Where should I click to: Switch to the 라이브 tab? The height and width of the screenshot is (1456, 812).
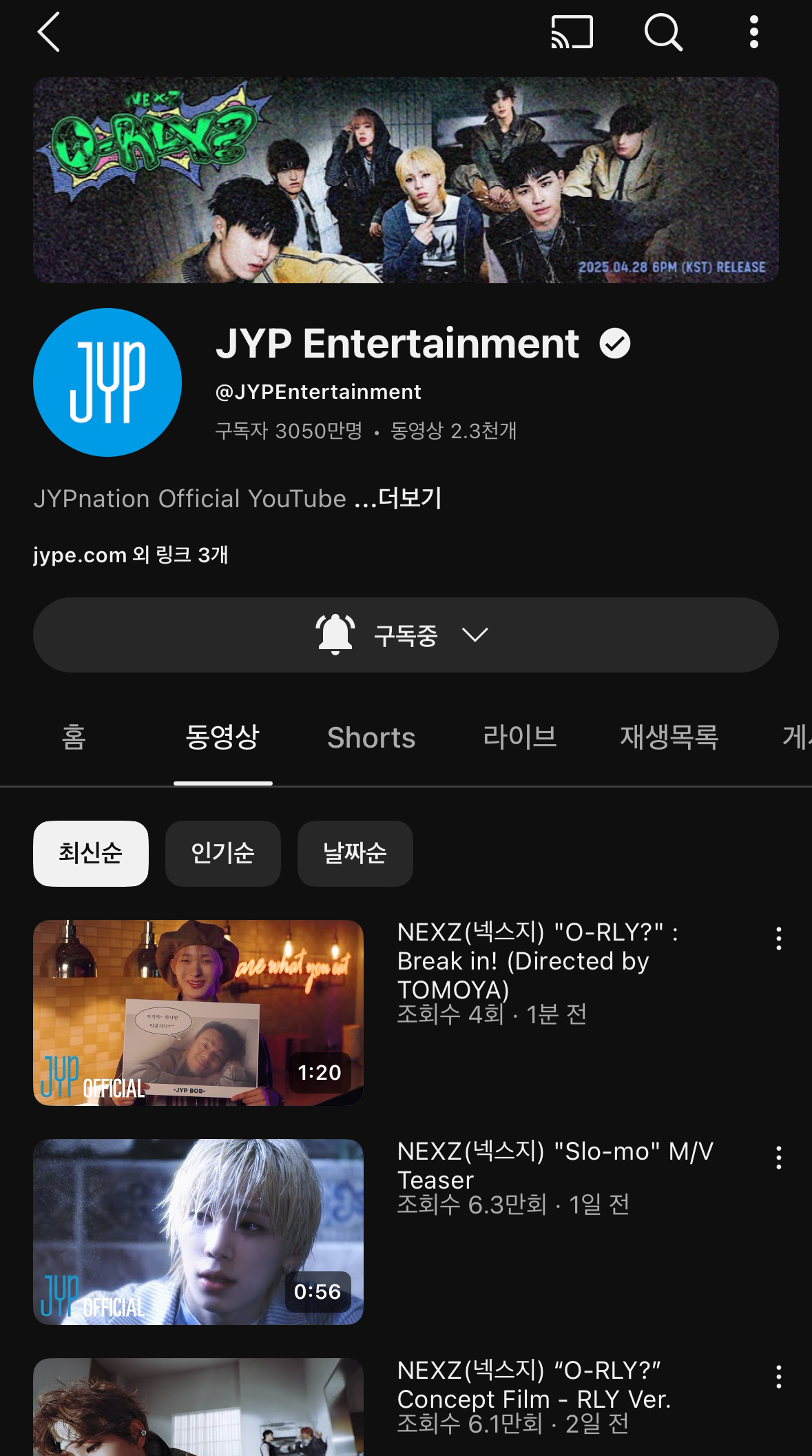(520, 737)
